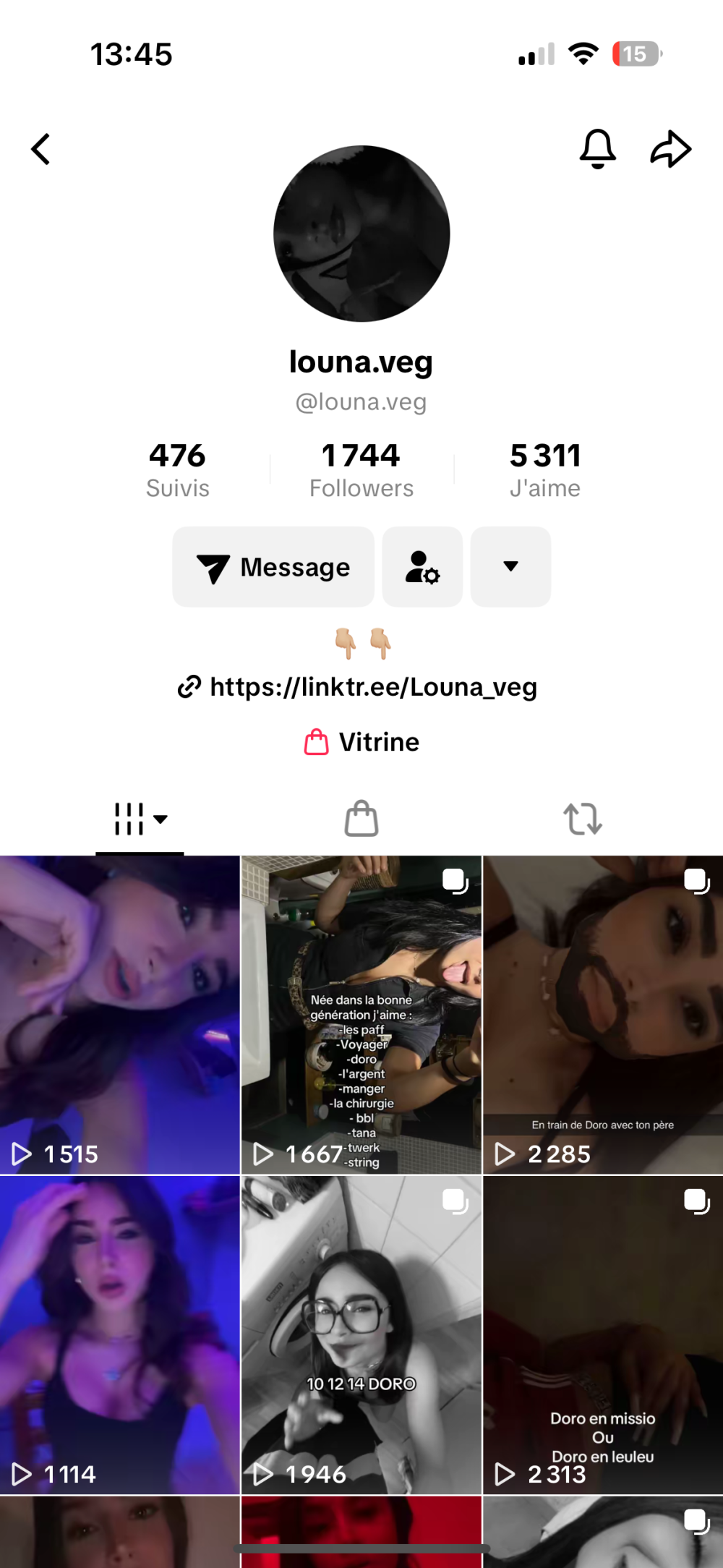Viewport: 723px width, 1568px height.
Task: Open the videos grid sort dropdown
Action: click(140, 819)
